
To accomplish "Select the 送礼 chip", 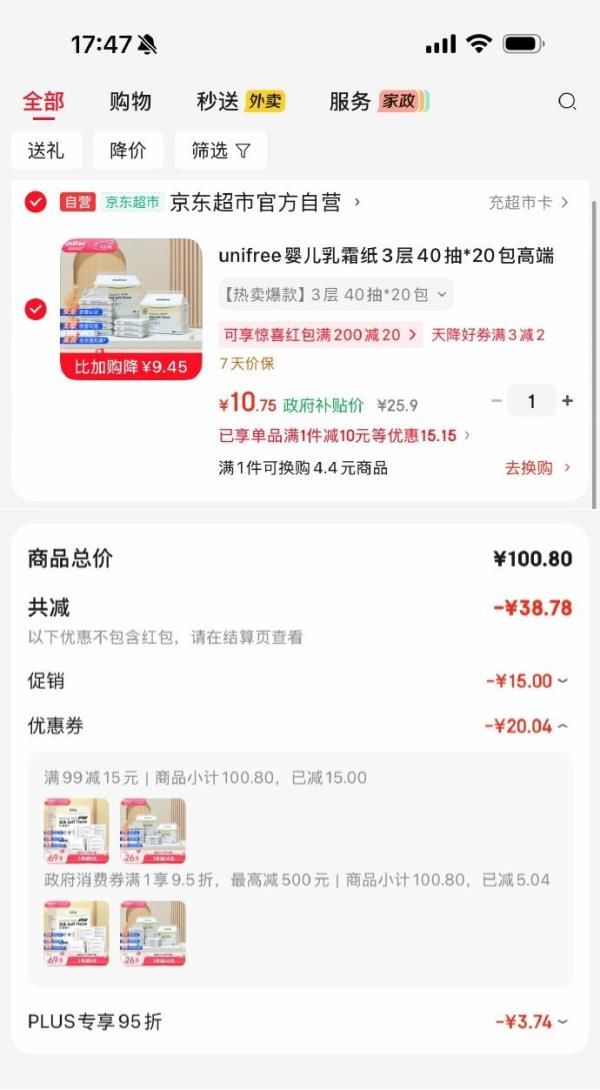I will (46, 151).
